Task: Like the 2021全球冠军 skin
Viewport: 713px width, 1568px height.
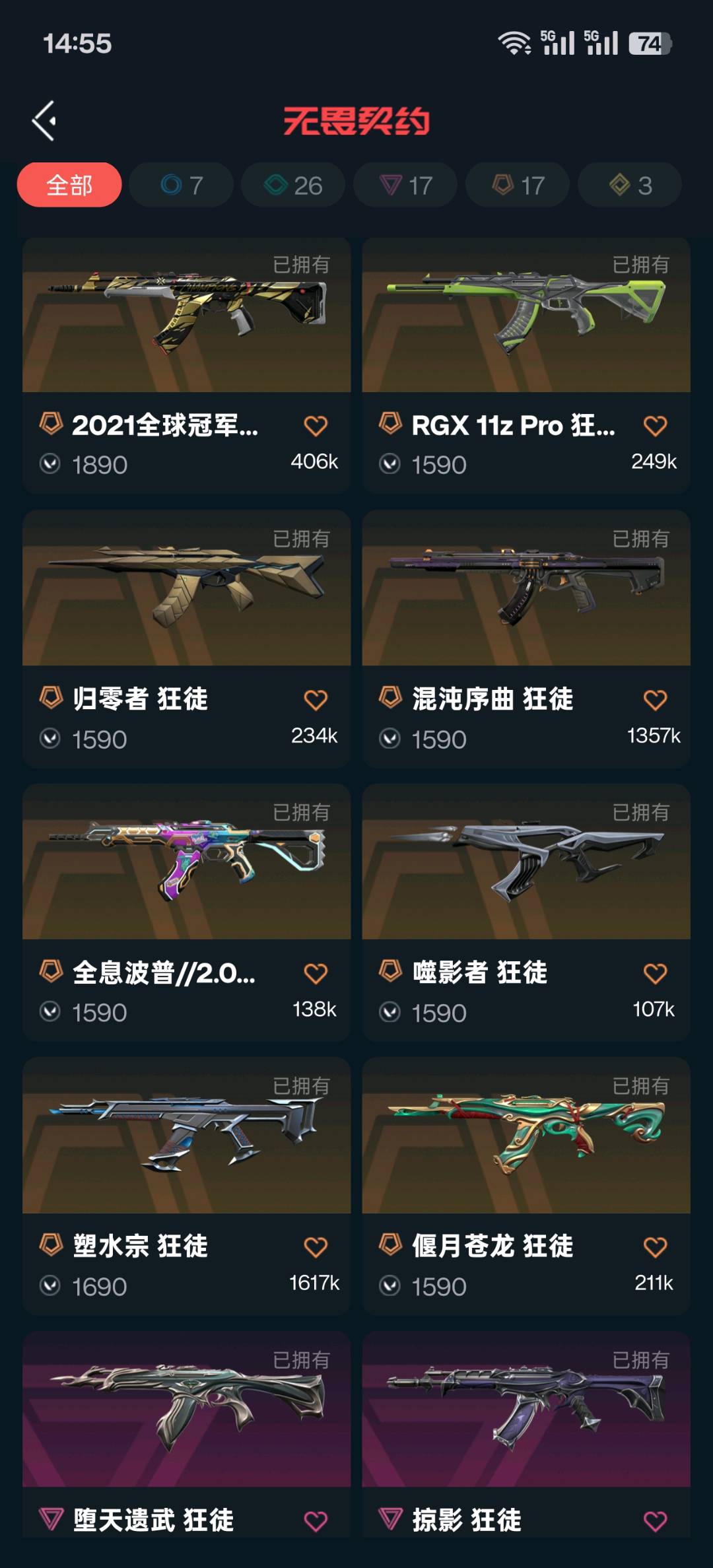Action: click(316, 426)
